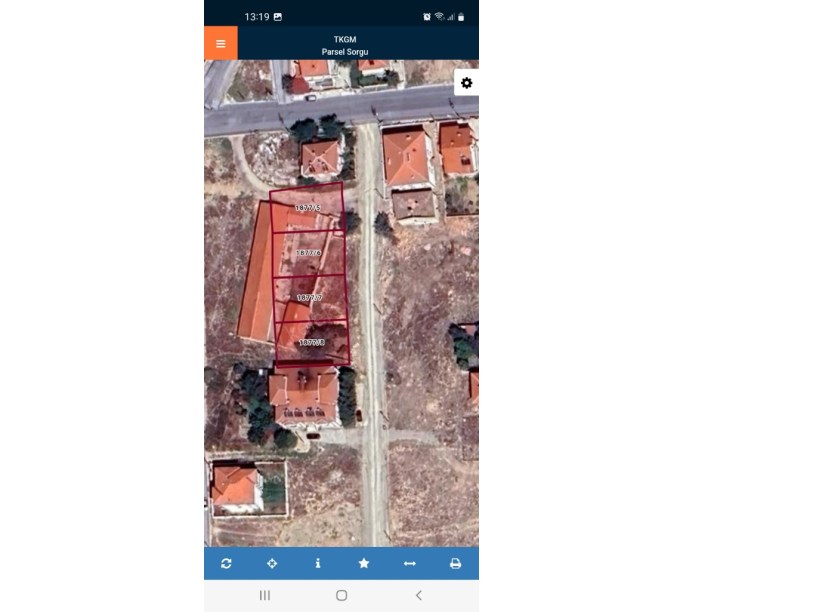Show parcel information
The image size is (816, 612).
click(x=318, y=564)
